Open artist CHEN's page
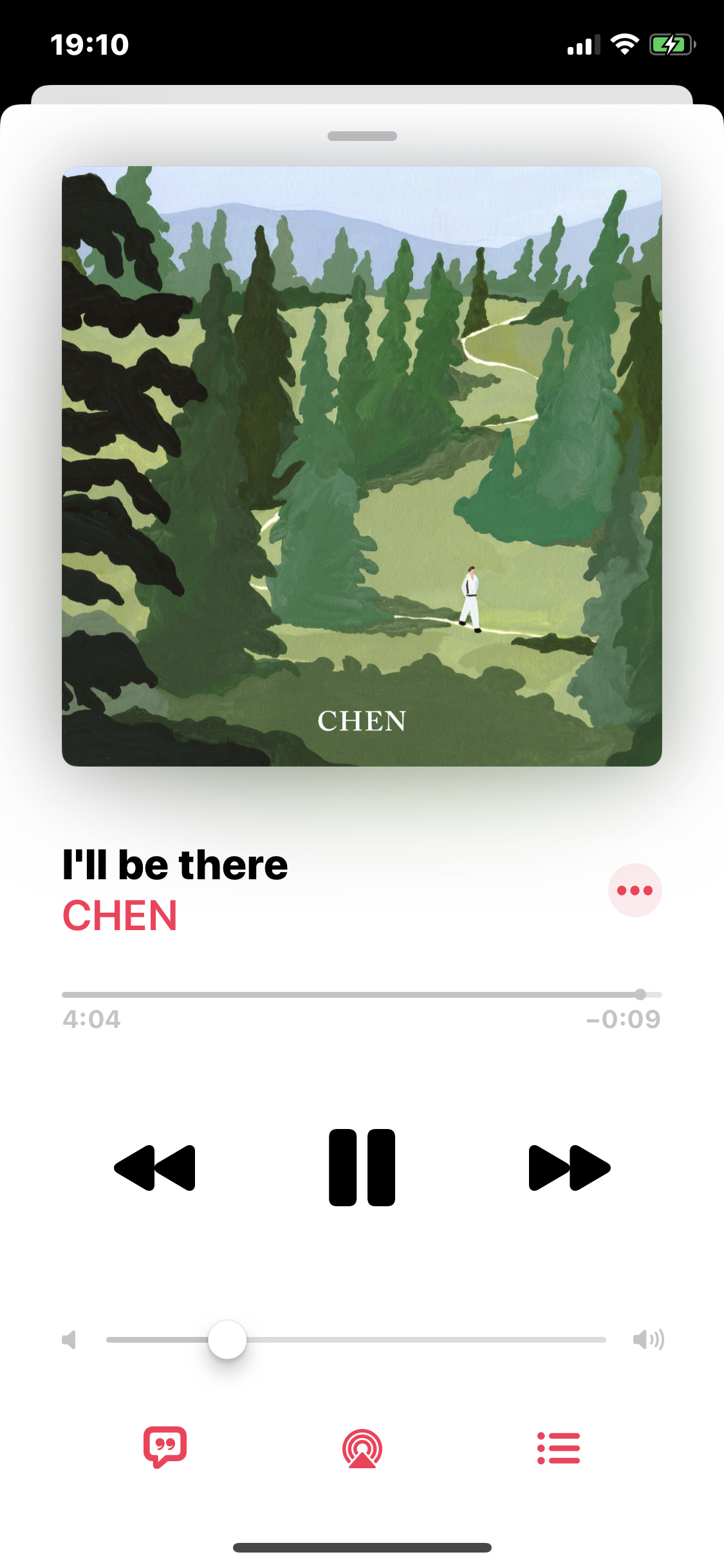 click(x=120, y=915)
